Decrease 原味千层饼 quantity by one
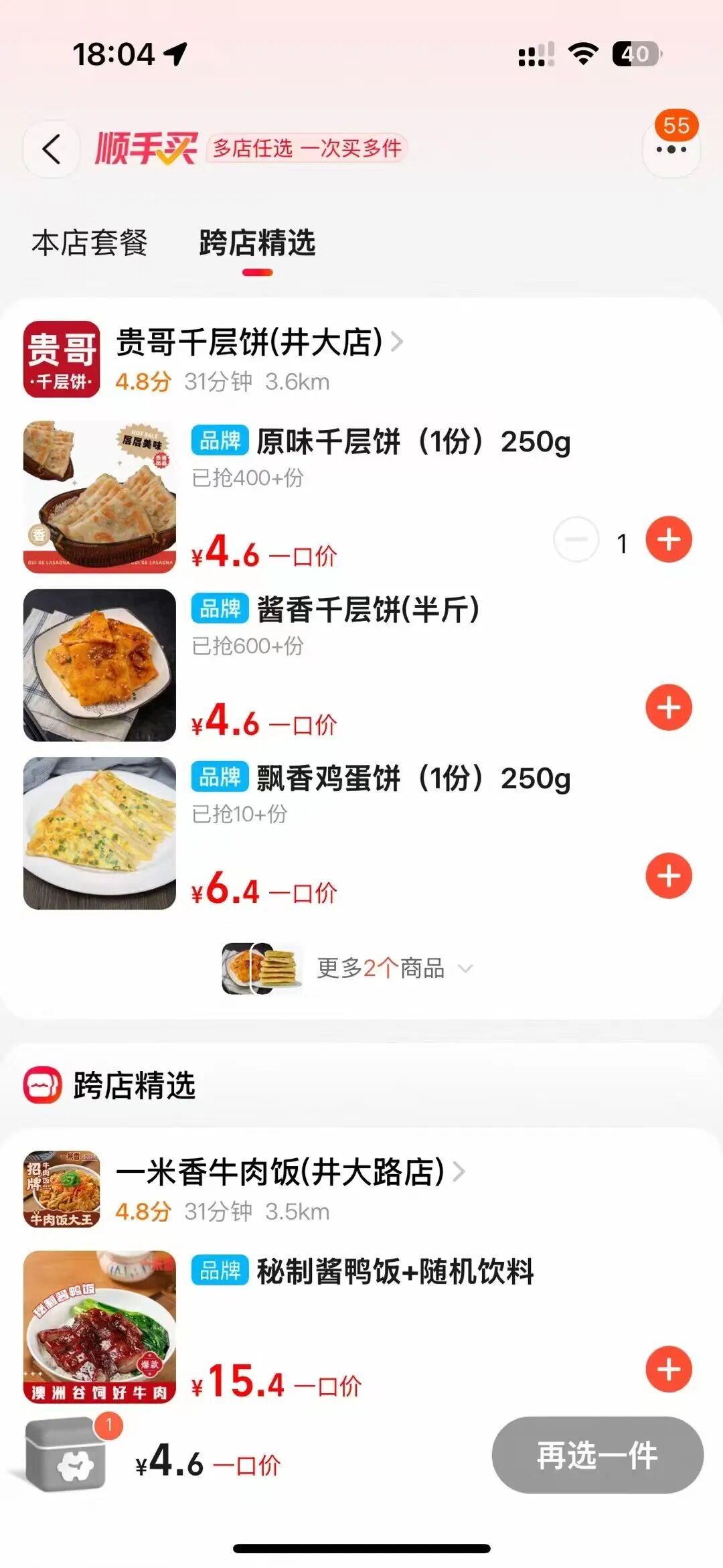This screenshot has height=1568, width=723. 576,540
